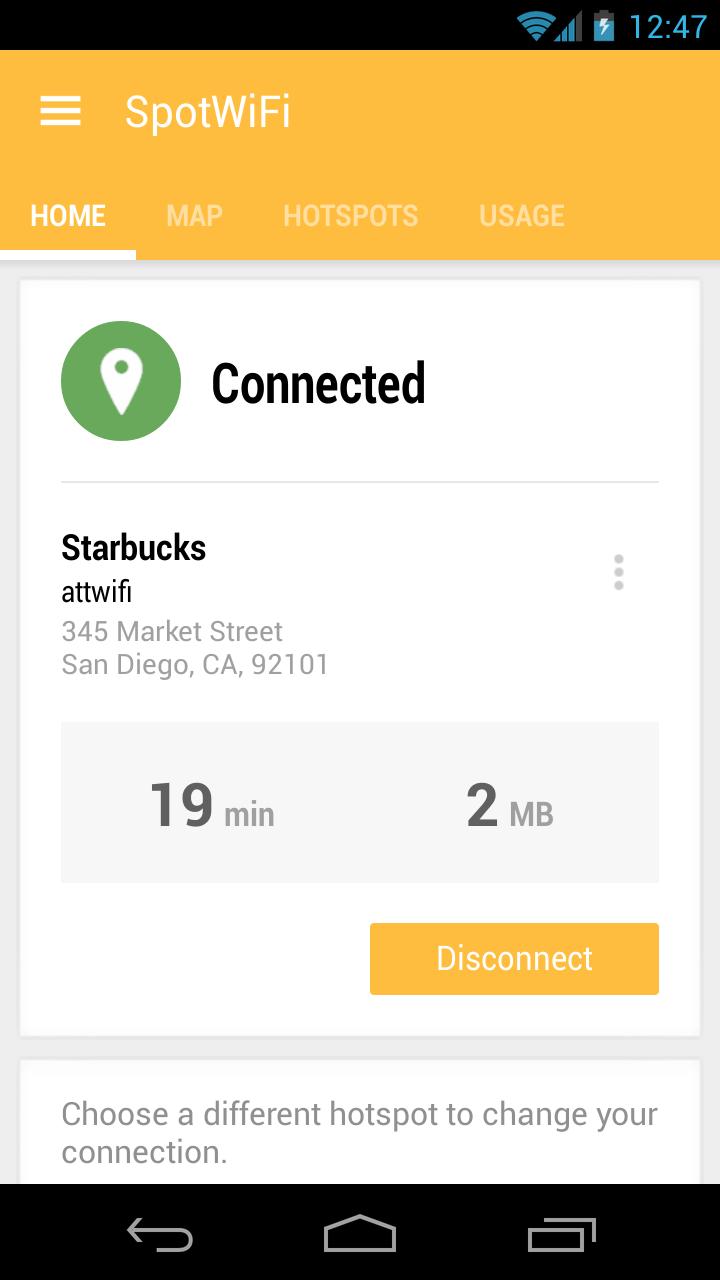Select the 345 Market Street address
The height and width of the screenshot is (1280, 720).
tap(172, 631)
